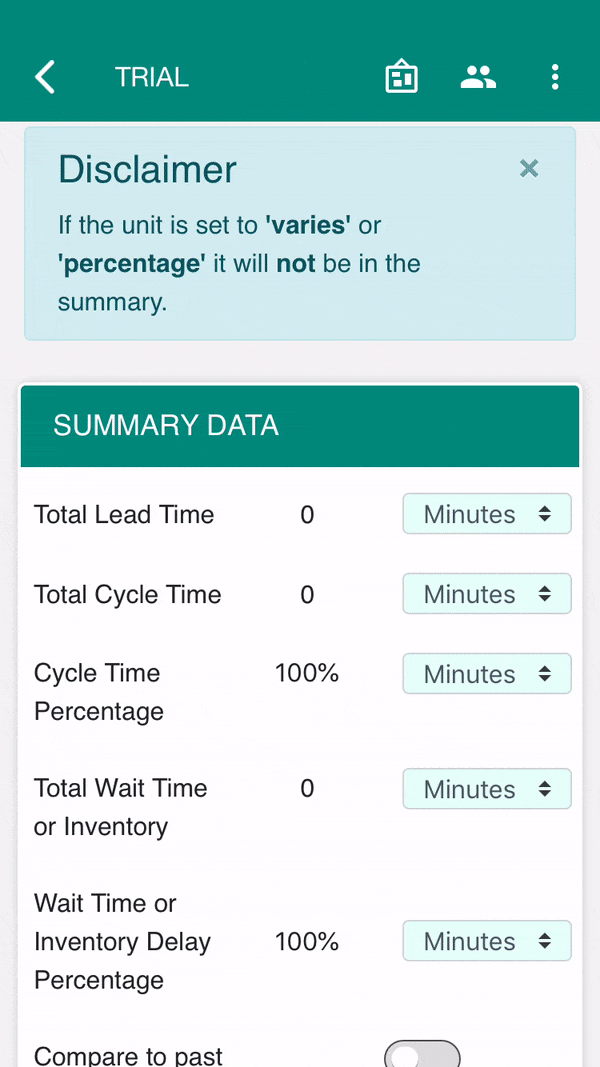The width and height of the screenshot is (600, 1067).
Task: Open the board layout icon in header
Action: pyautogui.click(x=401, y=76)
